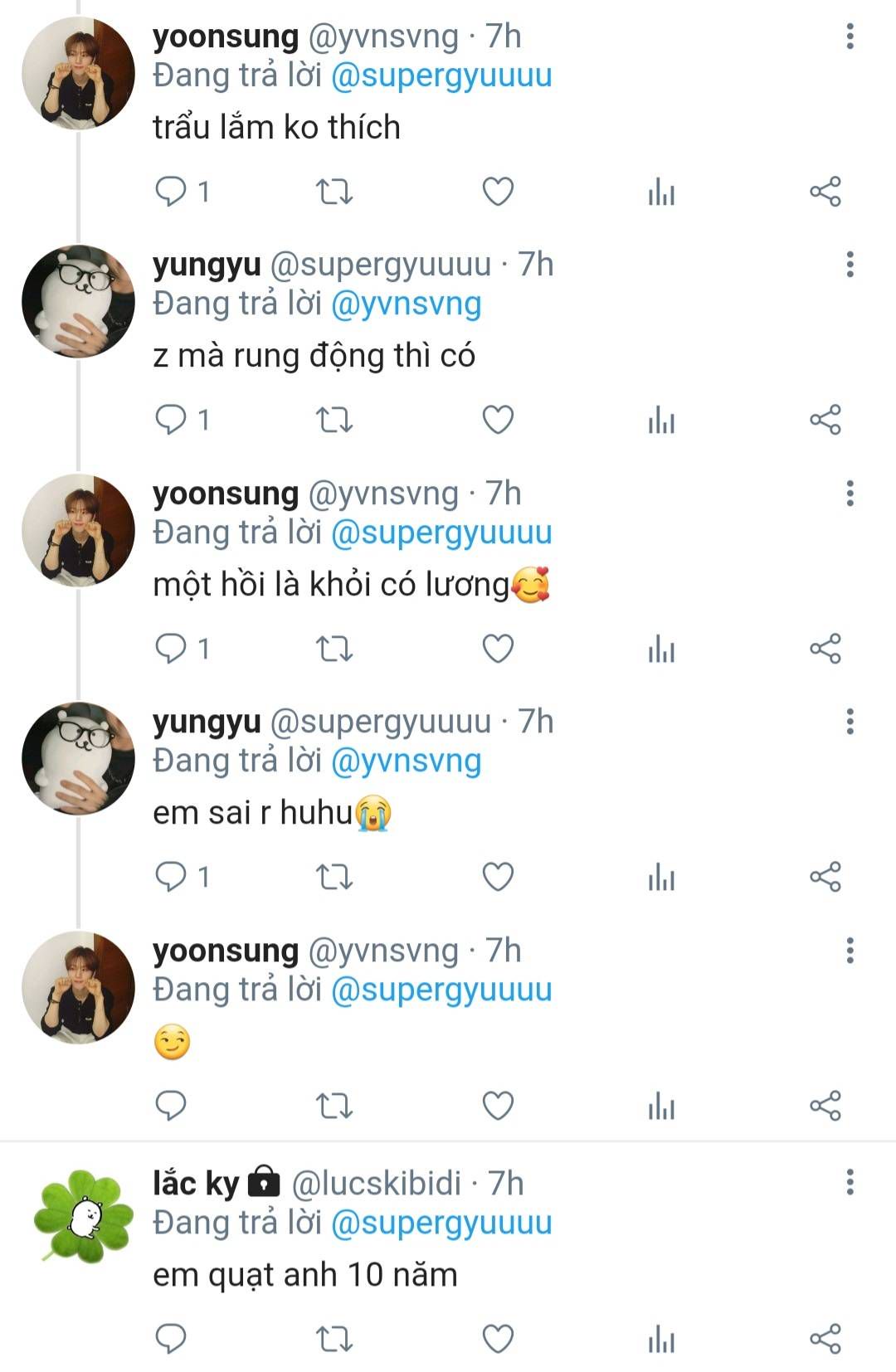Open yoonsung's avatar on "trẩu lắm ko thích"
Screen dimensions: 896x1372
pos(78,73)
